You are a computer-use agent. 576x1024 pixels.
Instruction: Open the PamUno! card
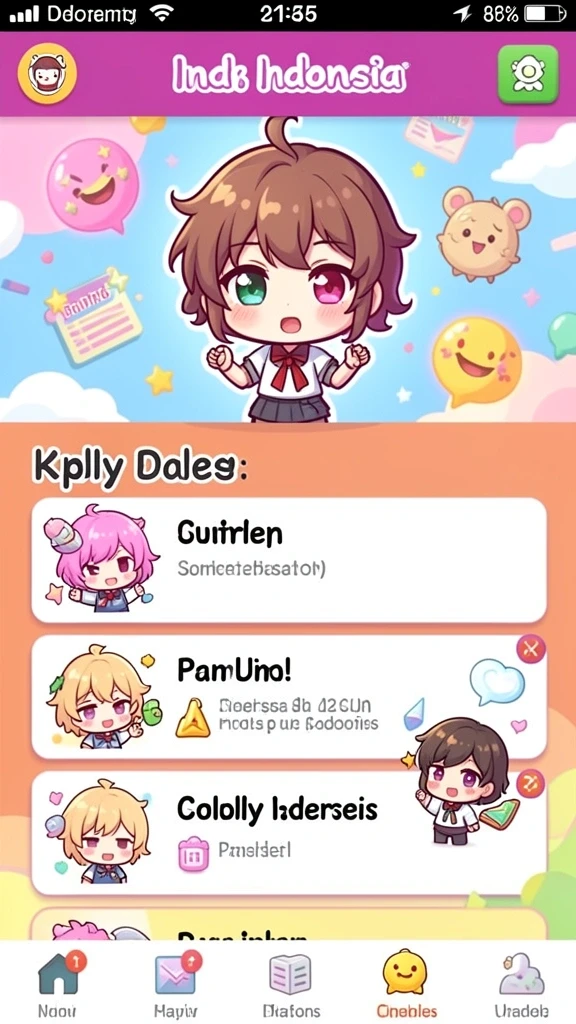[x=289, y=697]
